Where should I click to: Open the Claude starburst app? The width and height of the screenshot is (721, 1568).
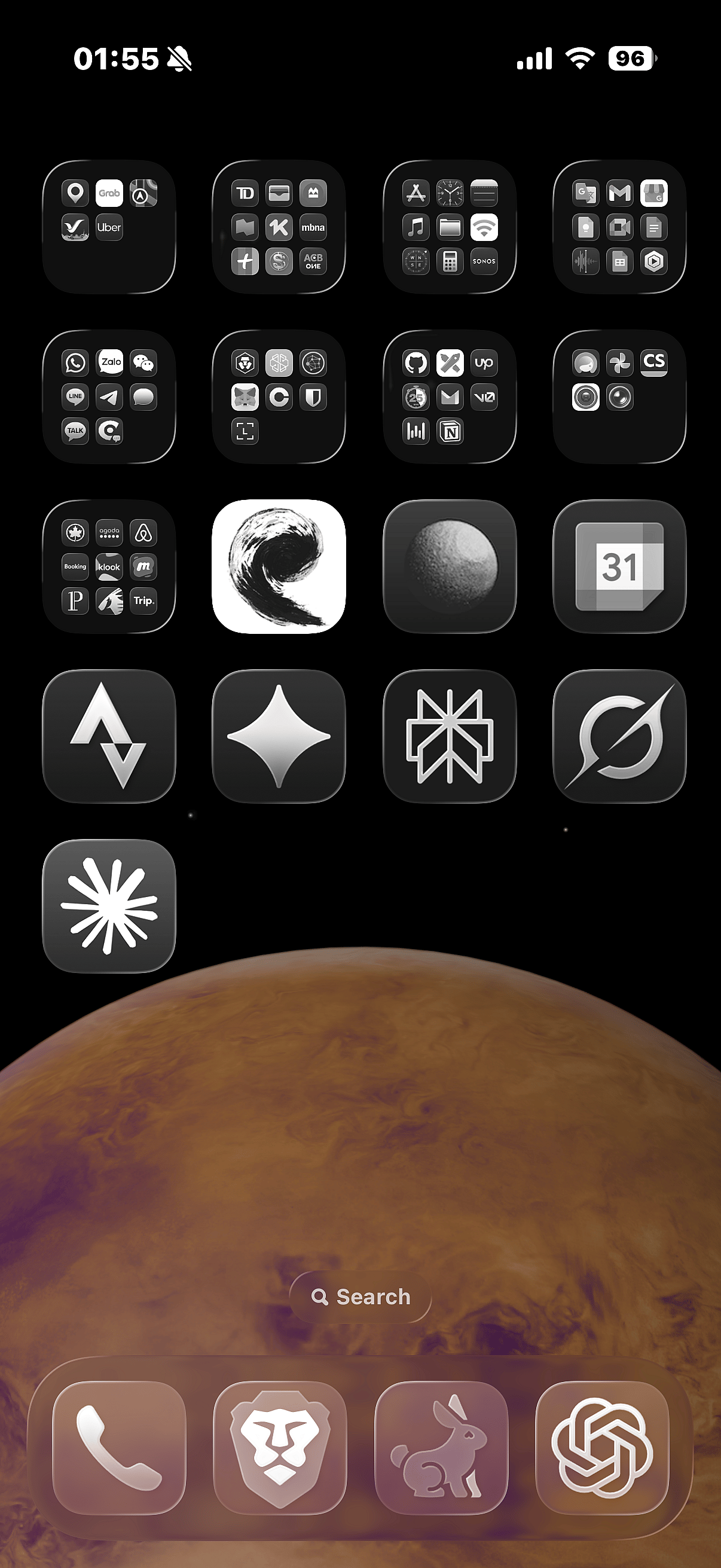(x=109, y=907)
